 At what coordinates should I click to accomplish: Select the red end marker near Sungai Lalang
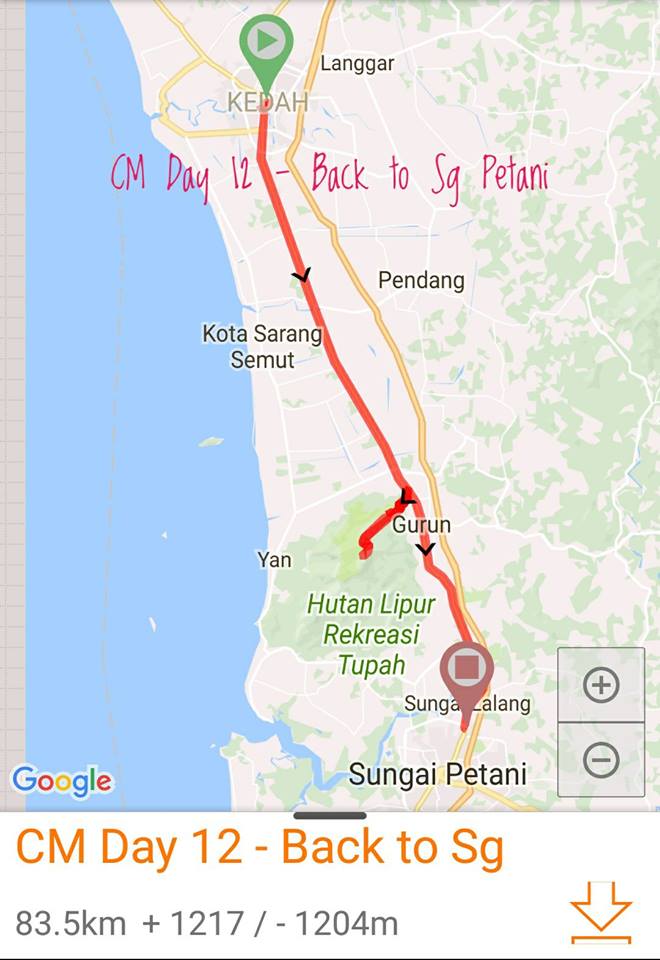[x=467, y=668]
